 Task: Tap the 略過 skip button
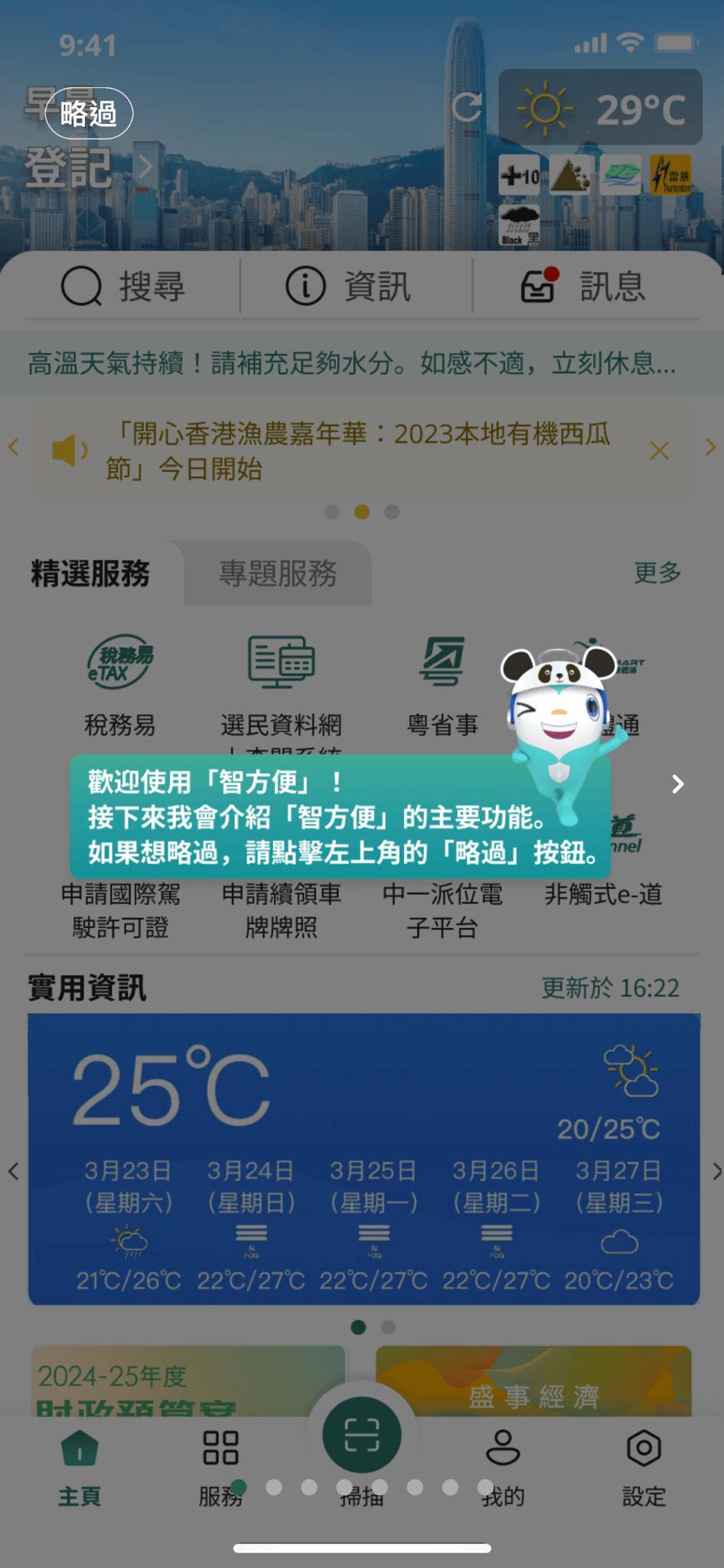coord(89,114)
